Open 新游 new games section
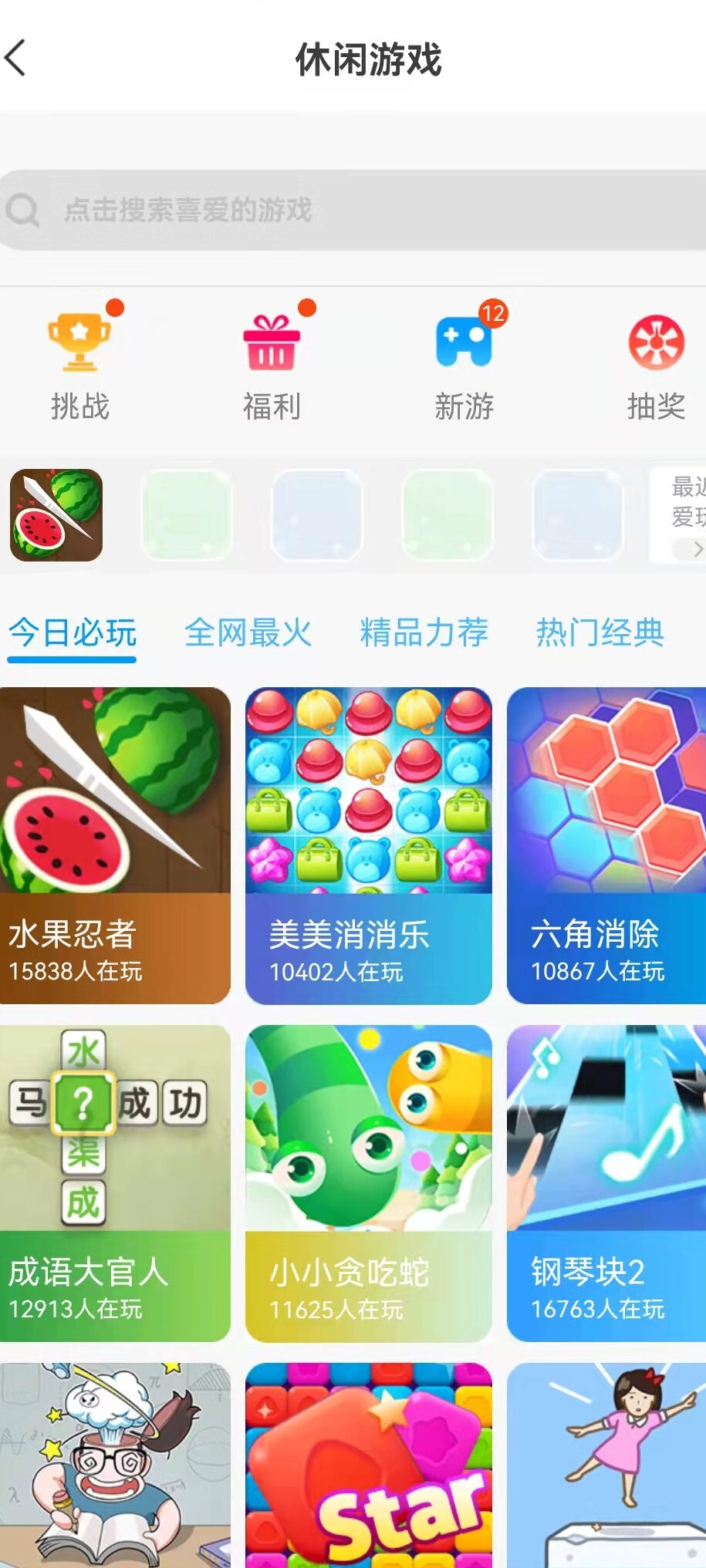Viewport: 706px width, 1568px height. coord(464,361)
